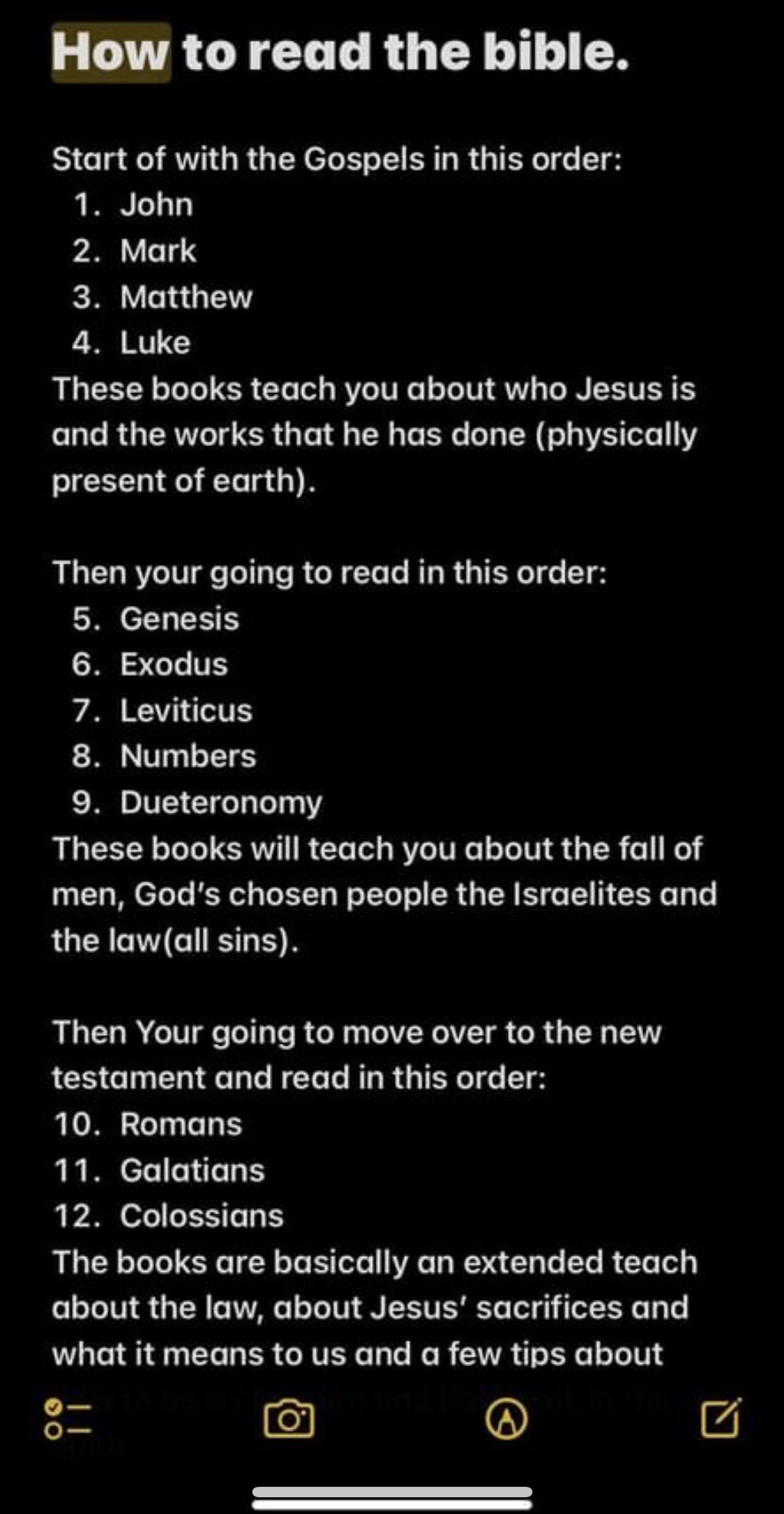The height and width of the screenshot is (1514, 784).
Task: Open the camera attachment option
Action: point(289,1419)
